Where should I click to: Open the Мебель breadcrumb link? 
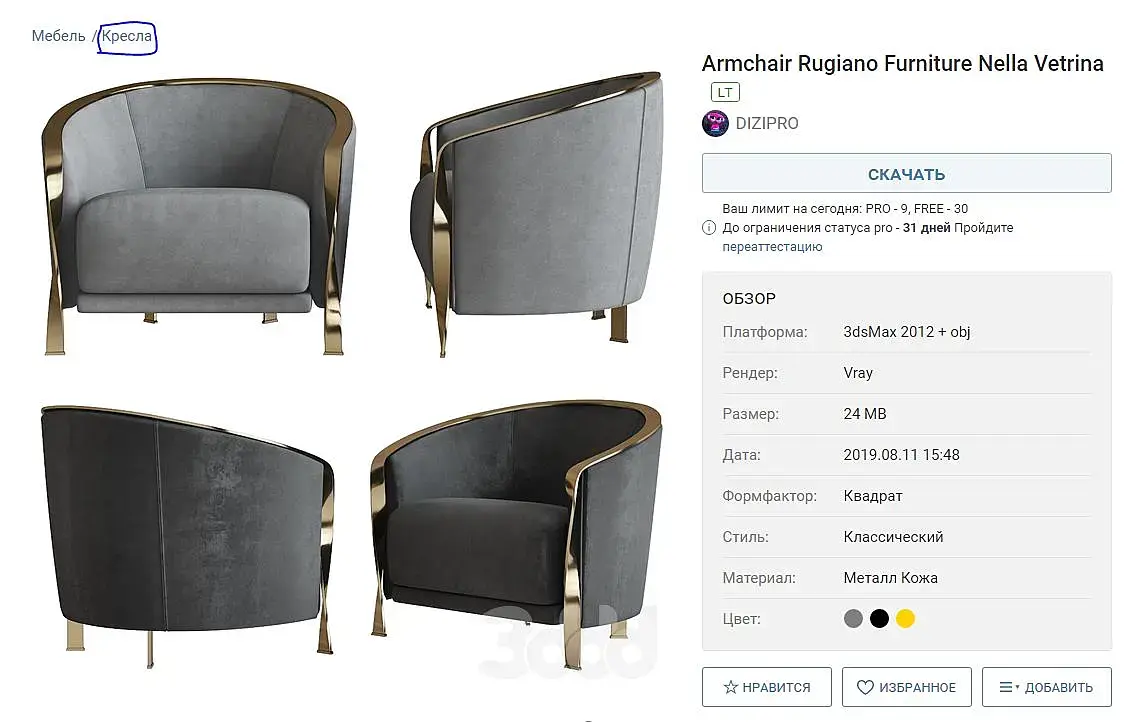point(58,36)
